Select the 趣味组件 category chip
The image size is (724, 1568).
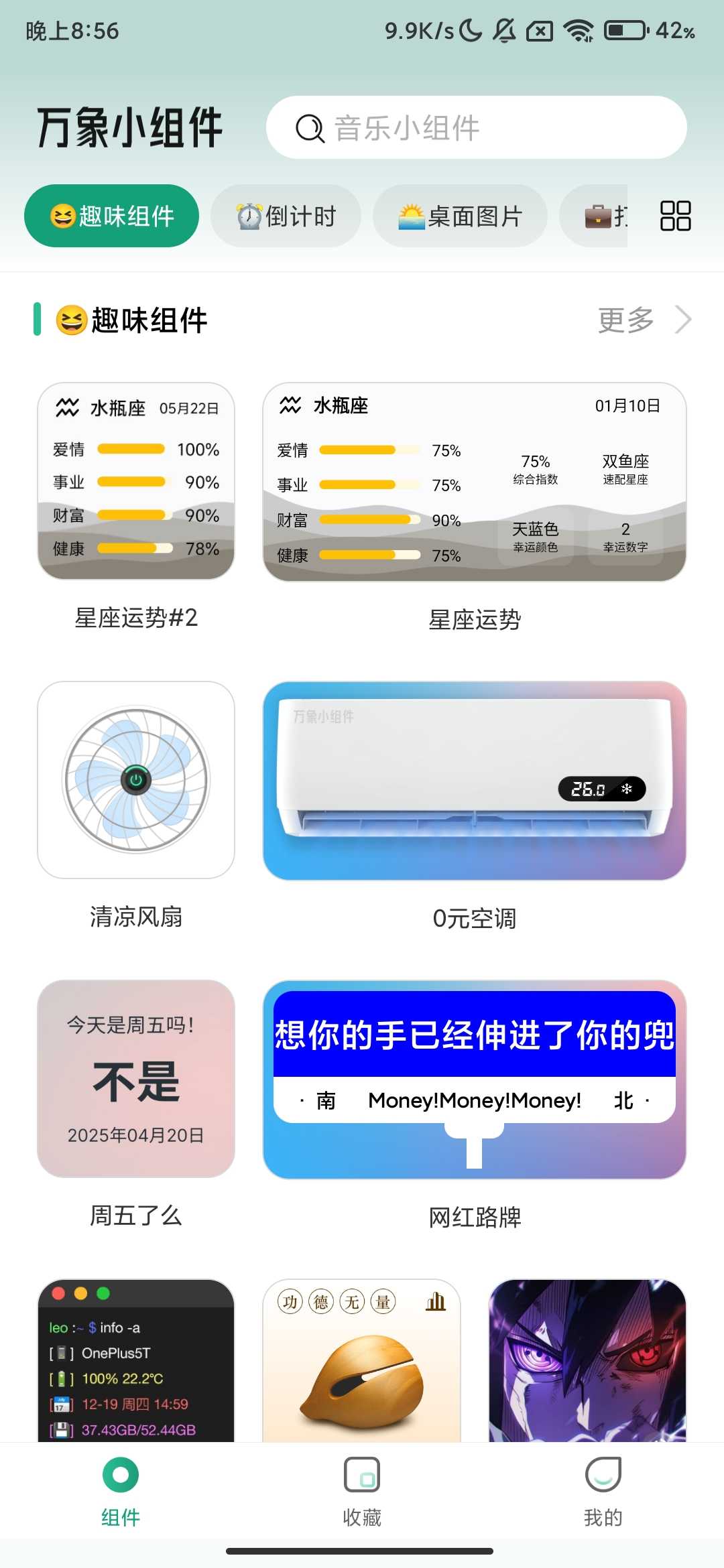point(111,216)
